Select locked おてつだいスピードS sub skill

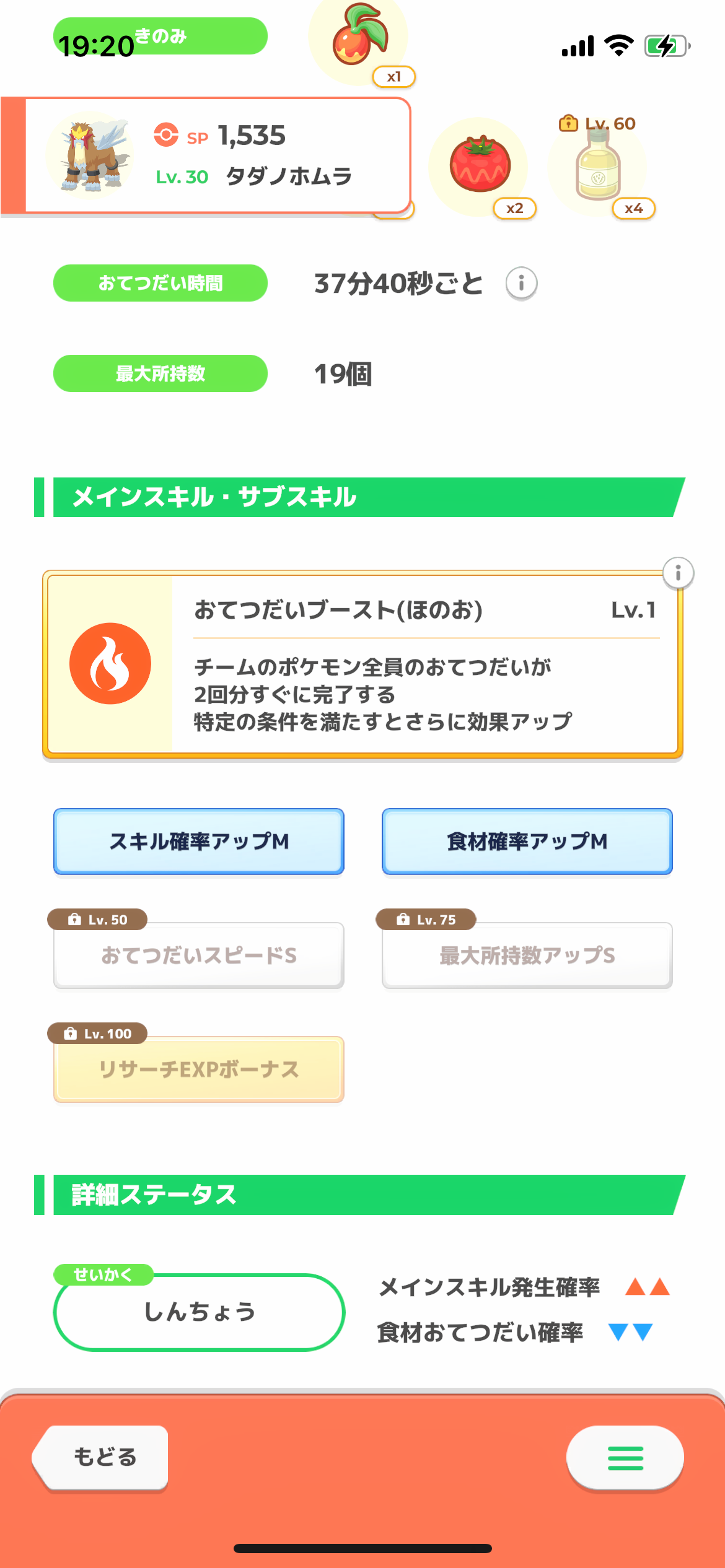point(199,955)
